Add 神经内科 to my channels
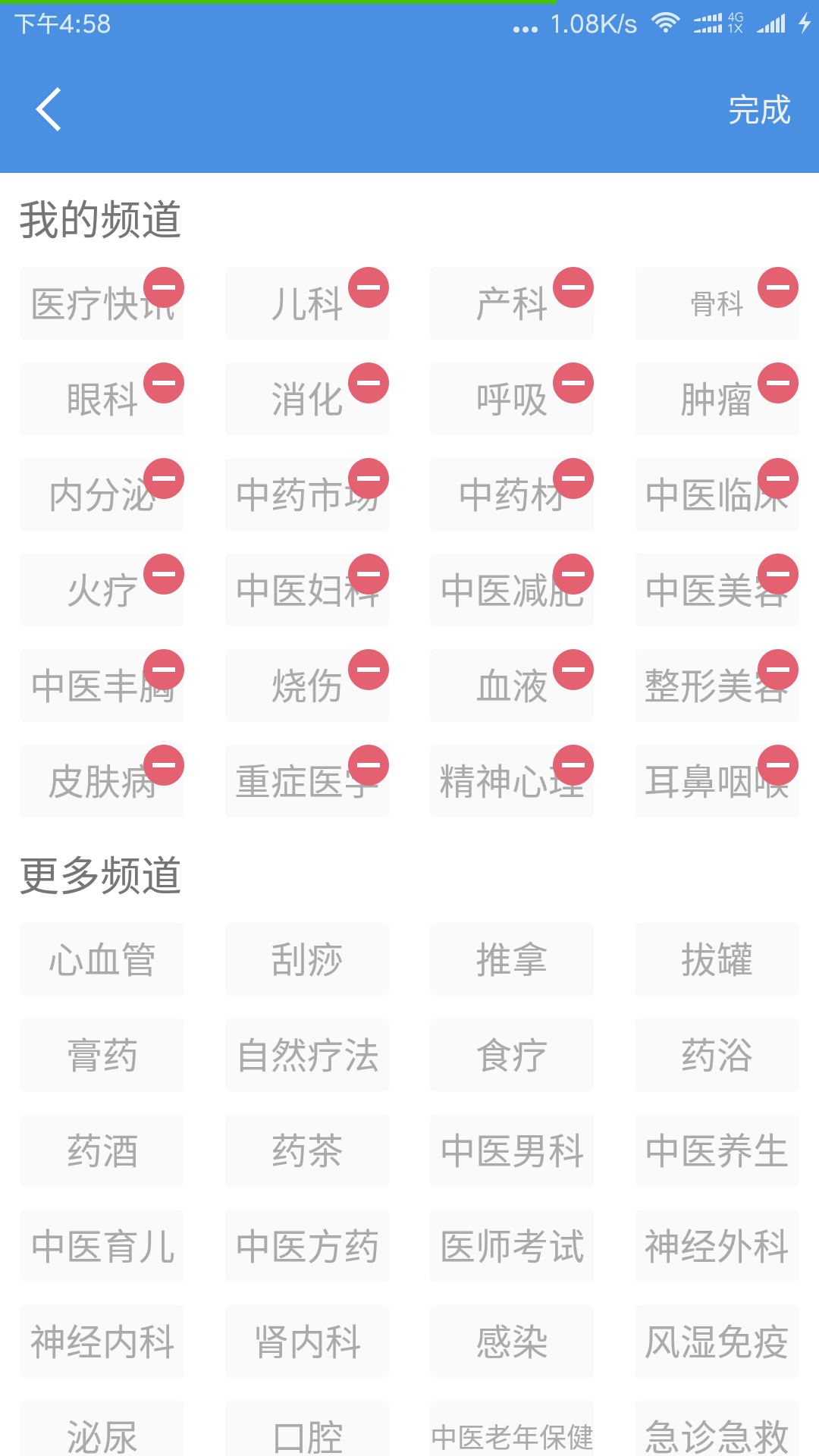 [x=102, y=1341]
